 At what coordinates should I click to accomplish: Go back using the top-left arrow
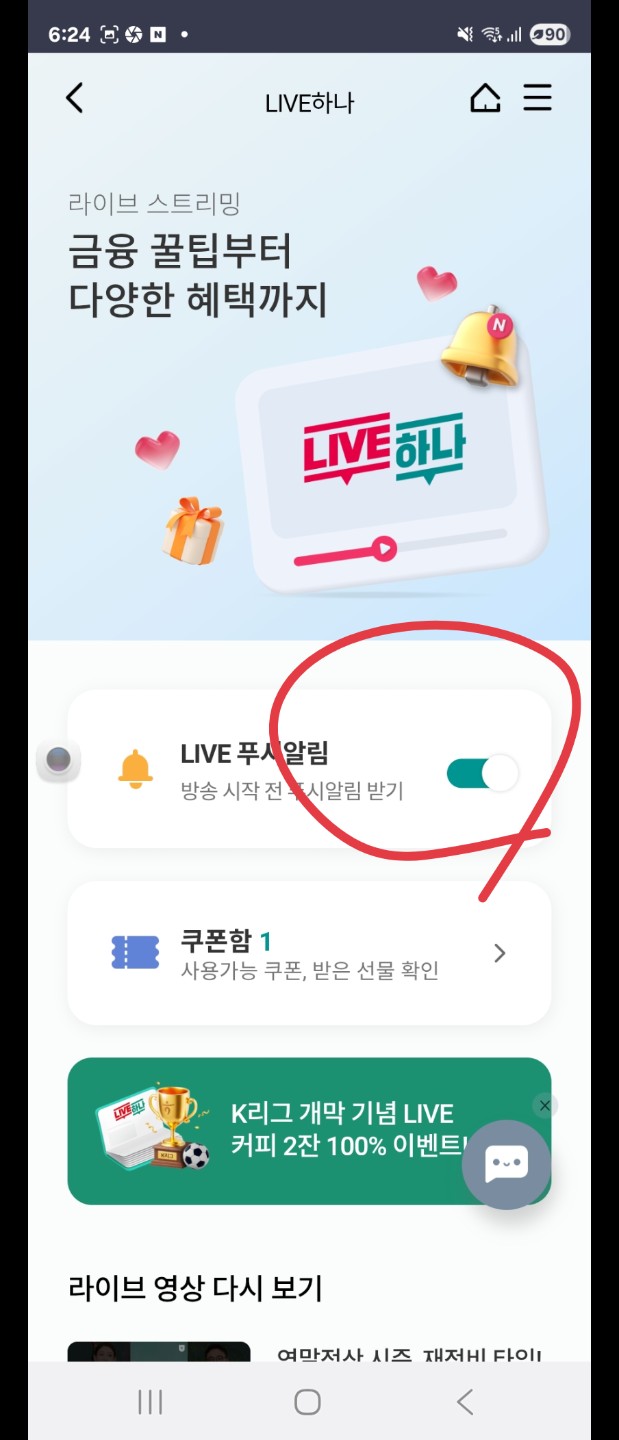point(75,98)
